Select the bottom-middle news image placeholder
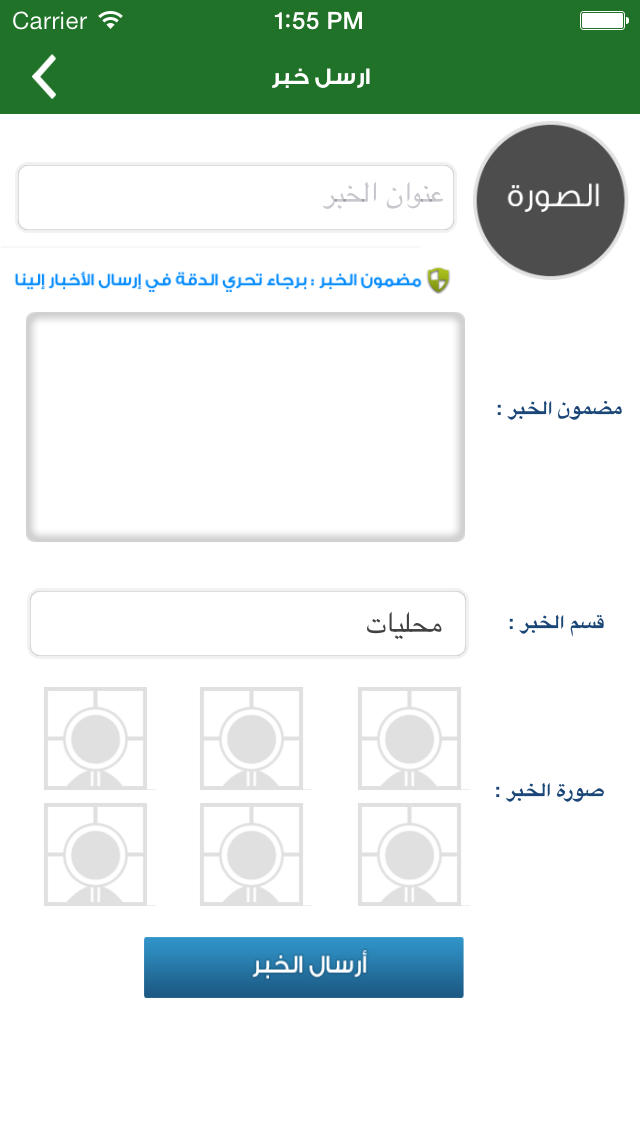The width and height of the screenshot is (640, 1136). pos(252,854)
